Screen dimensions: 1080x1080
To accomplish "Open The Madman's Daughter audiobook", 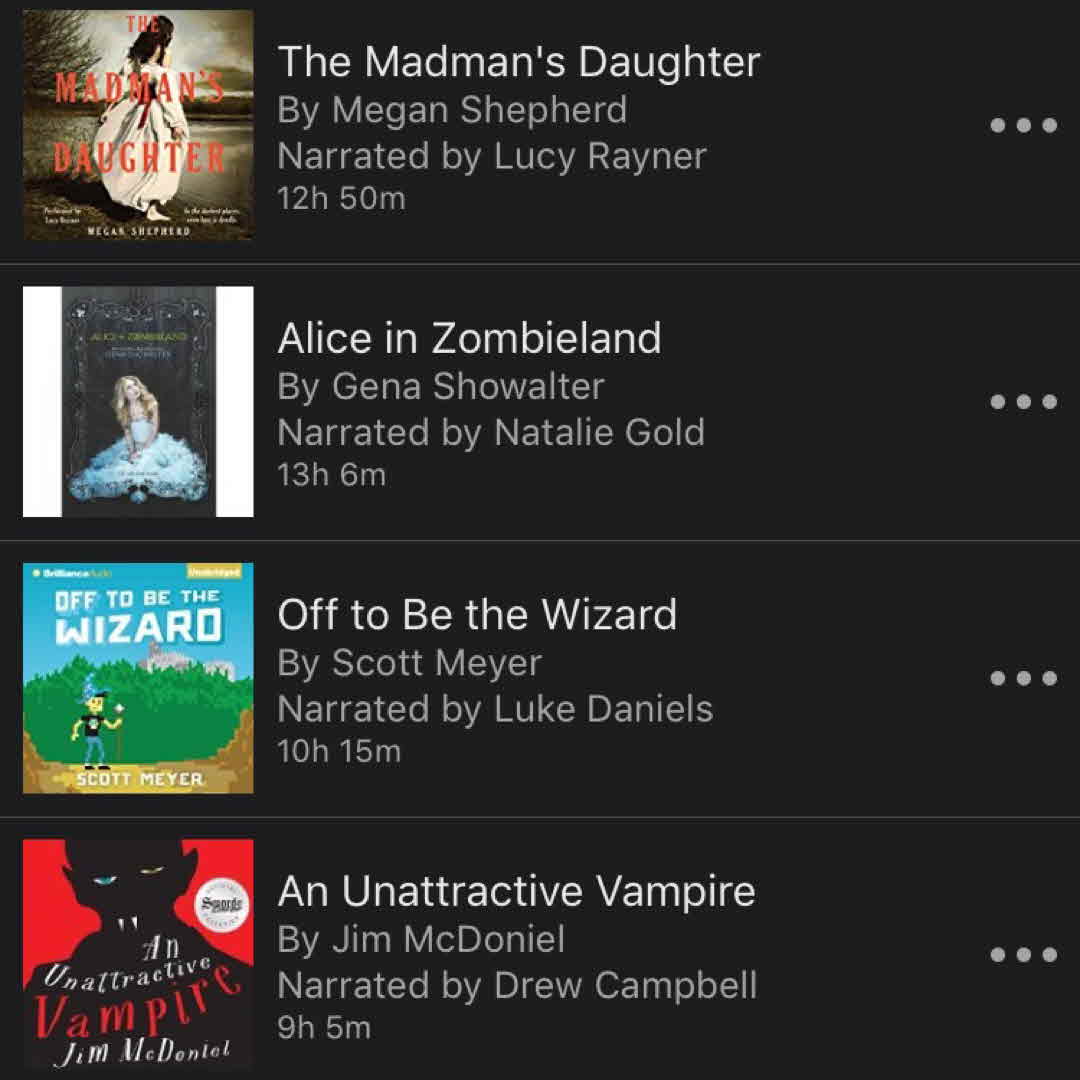I will (518, 62).
